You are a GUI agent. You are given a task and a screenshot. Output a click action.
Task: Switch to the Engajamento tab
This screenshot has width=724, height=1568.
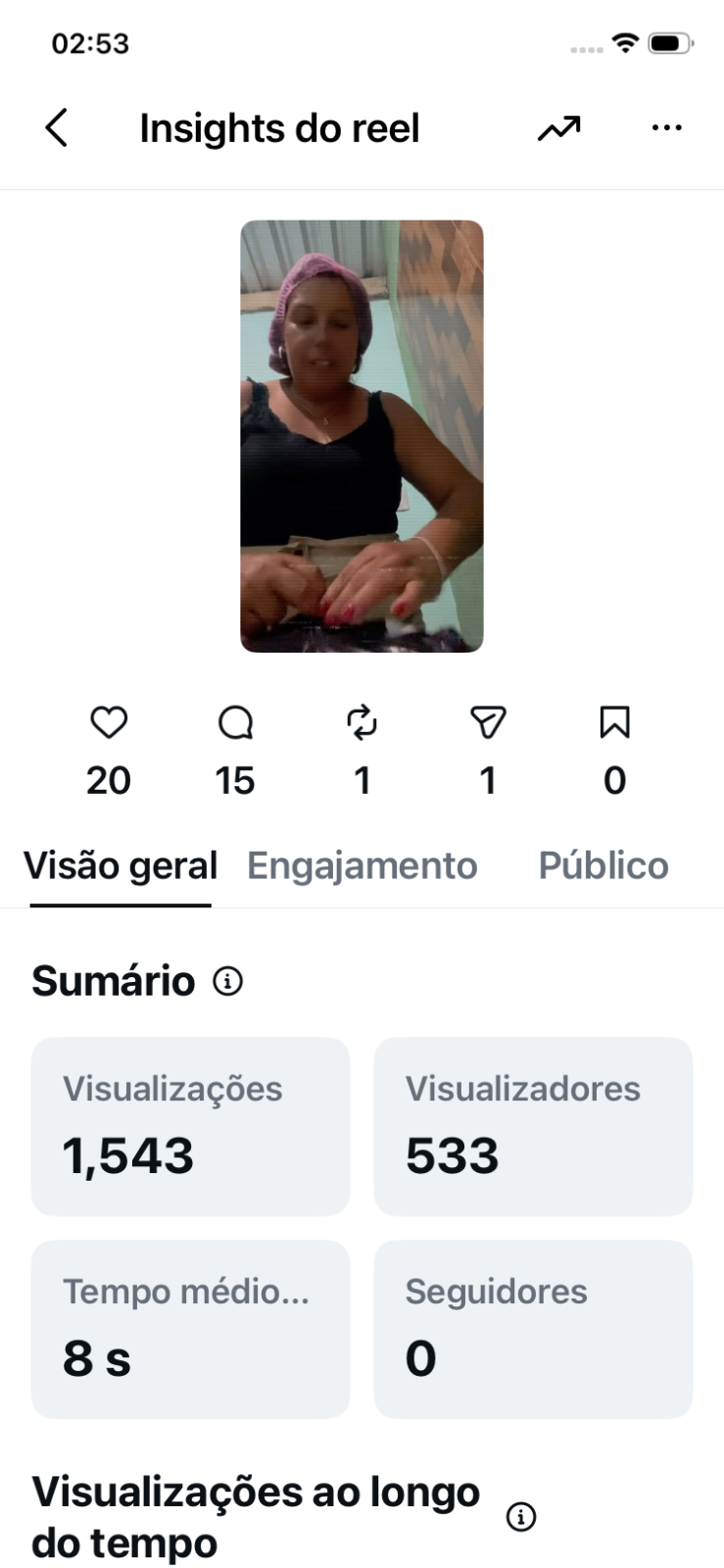click(x=362, y=865)
